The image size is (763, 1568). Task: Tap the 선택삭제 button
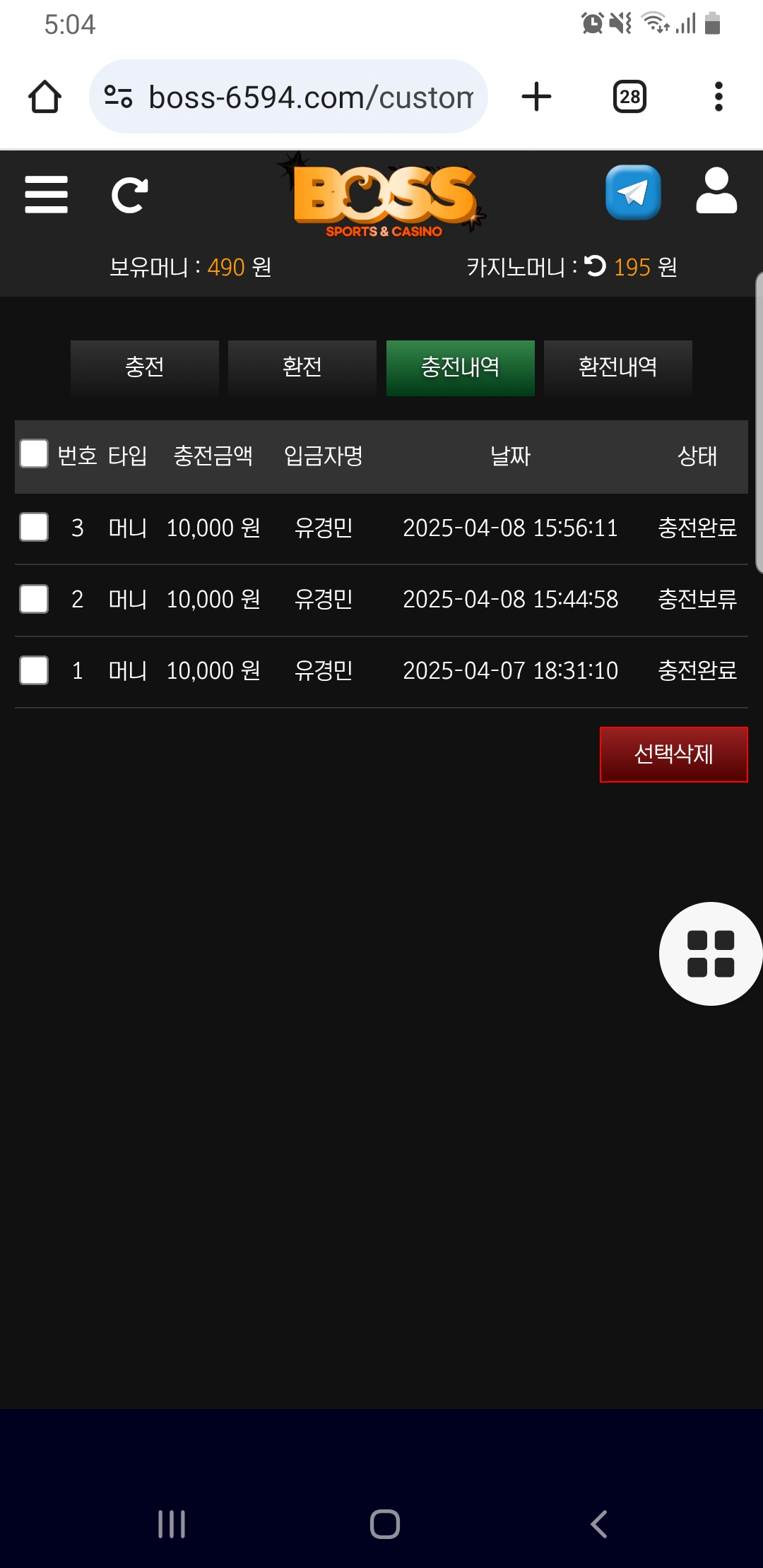coord(673,754)
